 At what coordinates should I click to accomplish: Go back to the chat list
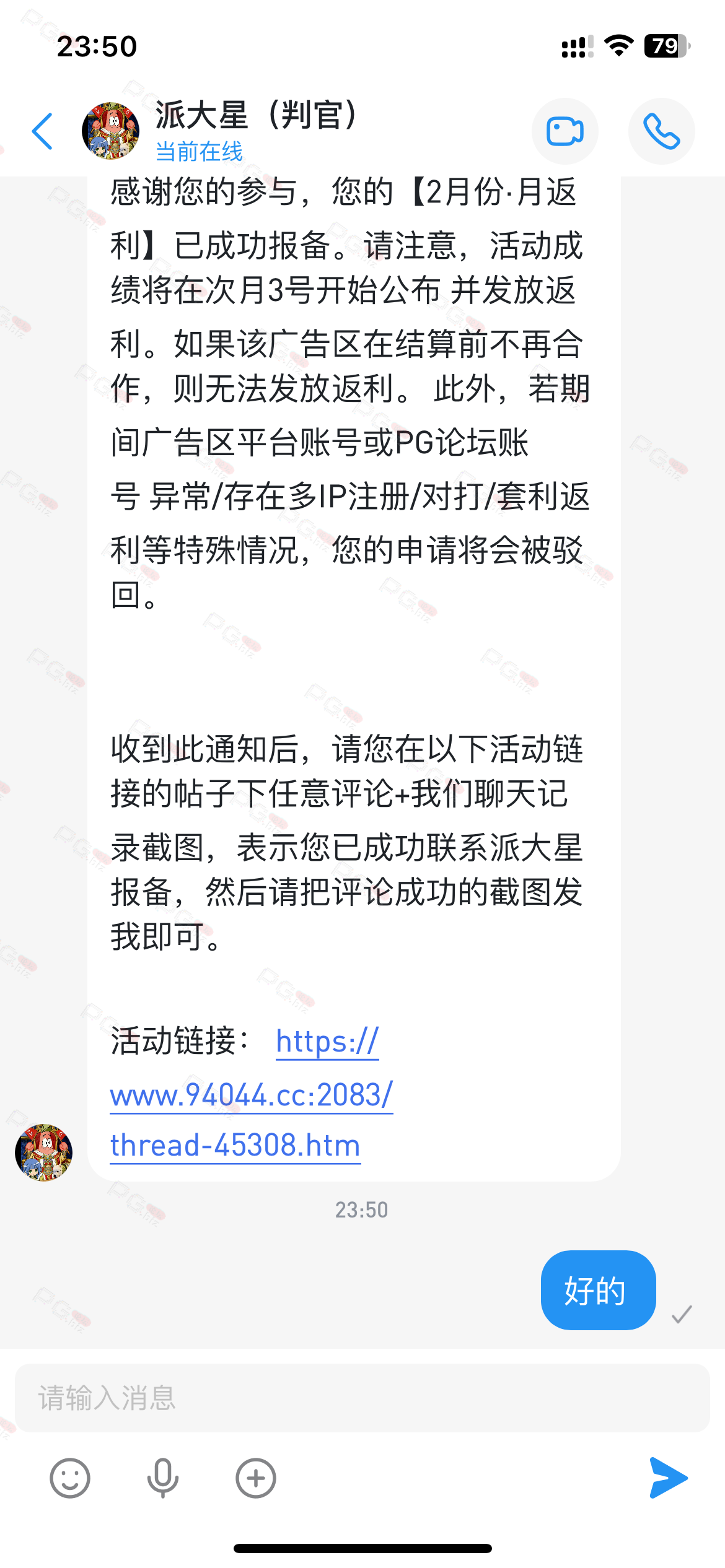coord(42,131)
